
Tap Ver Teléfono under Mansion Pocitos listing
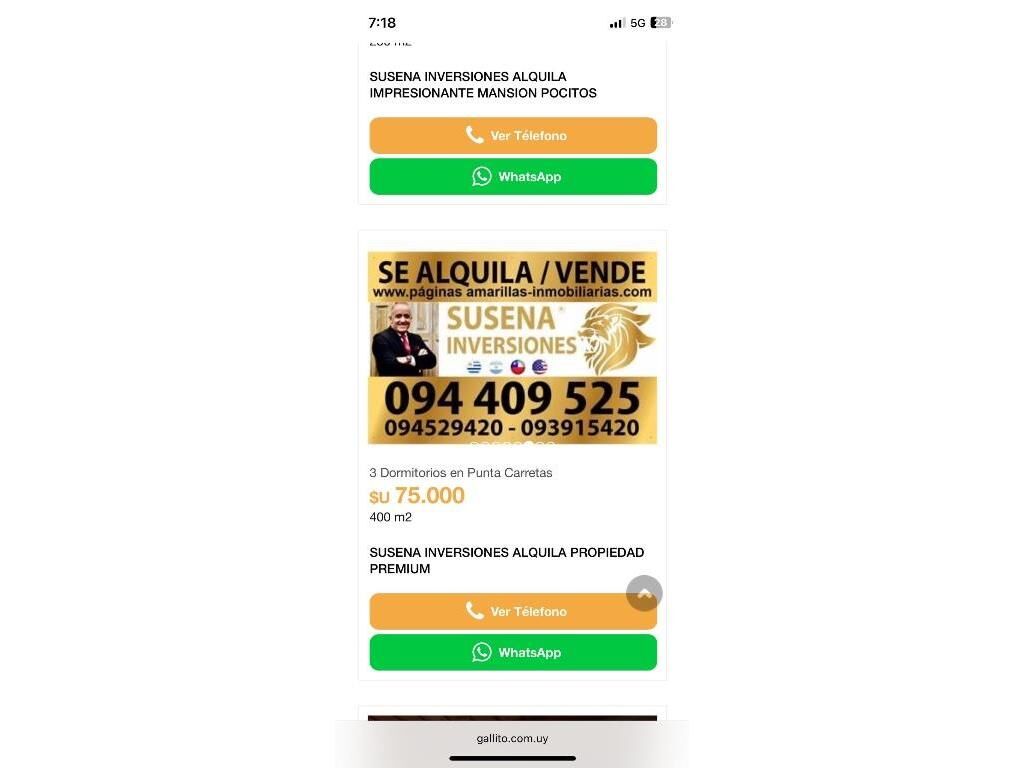click(513, 136)
